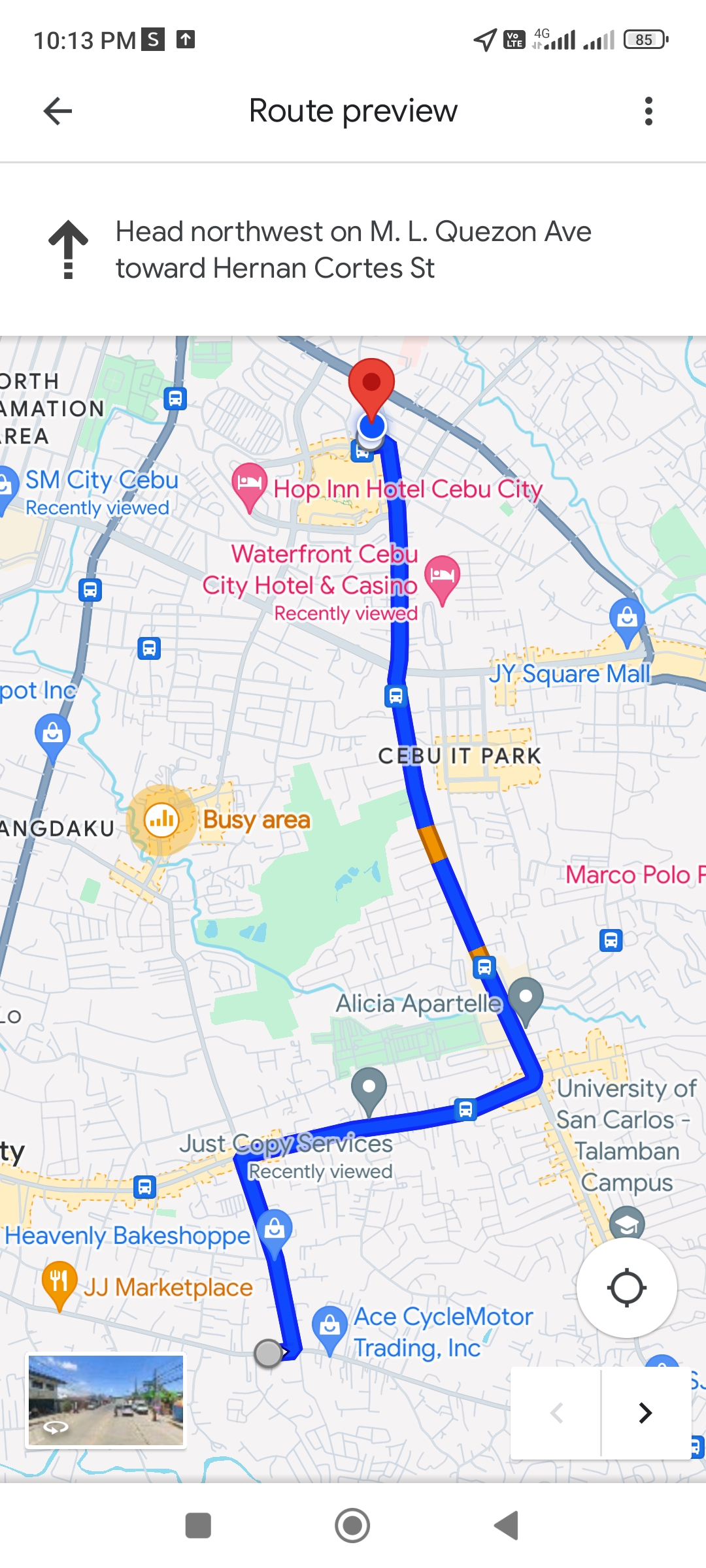Image resolution: width=706 pixels, height=1568 pixels.
Task: Open the JJ Marketplace restaurant pin
Action: click(59, 1282)
